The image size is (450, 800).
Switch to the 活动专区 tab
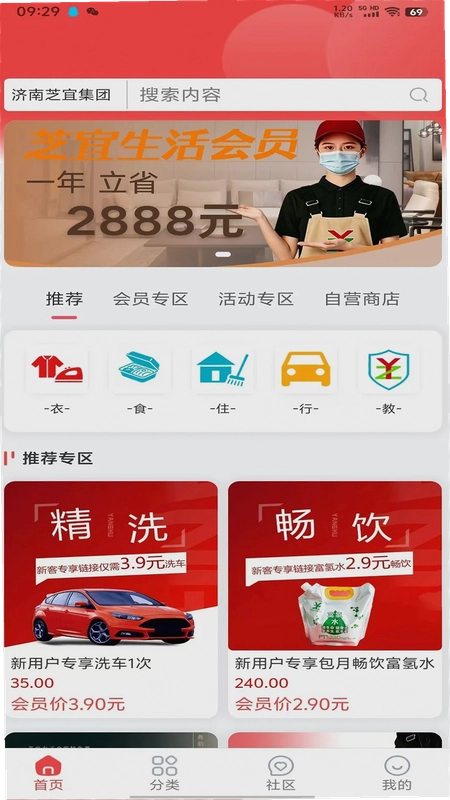pyautogui.click(x=256, y=299)
